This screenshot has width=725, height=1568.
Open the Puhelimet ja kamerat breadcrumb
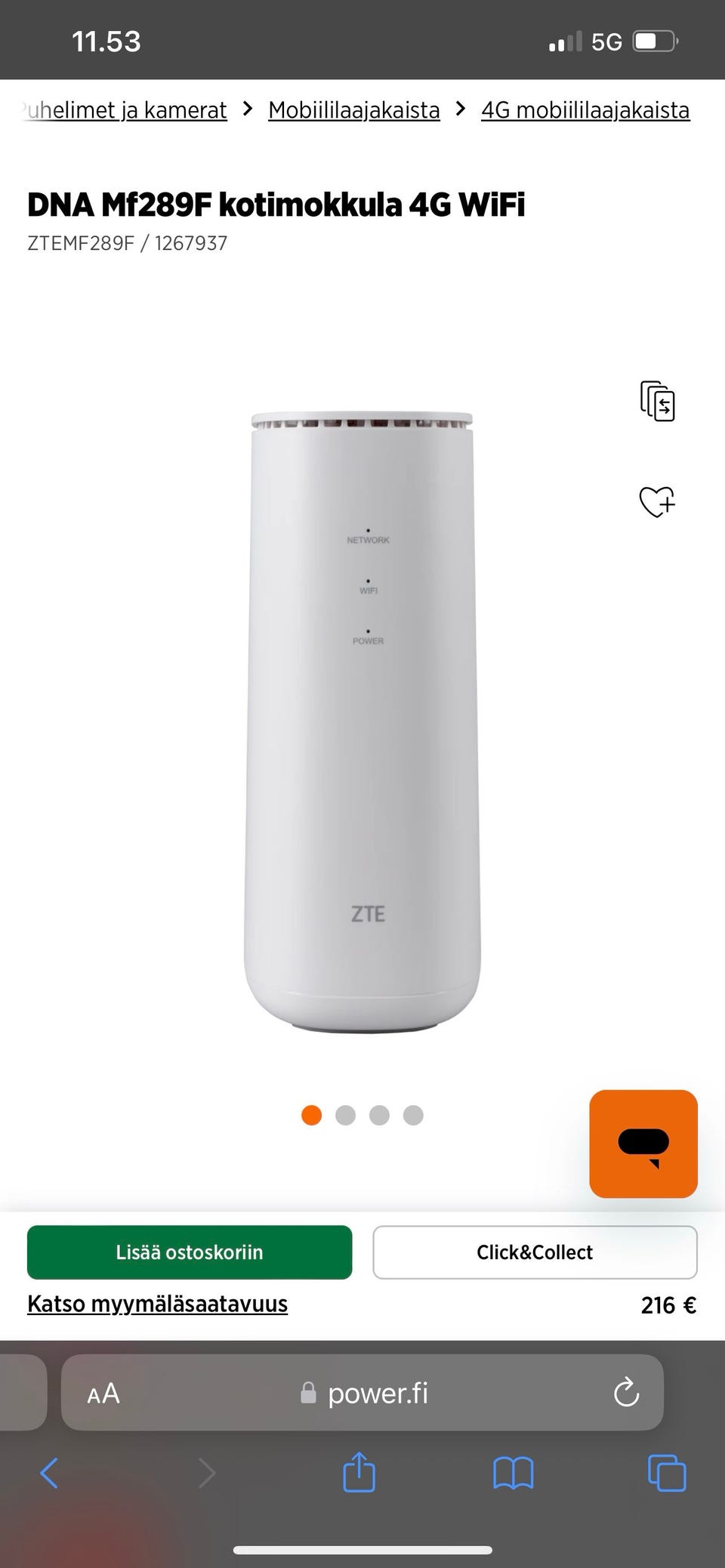[x=125, y=110]
